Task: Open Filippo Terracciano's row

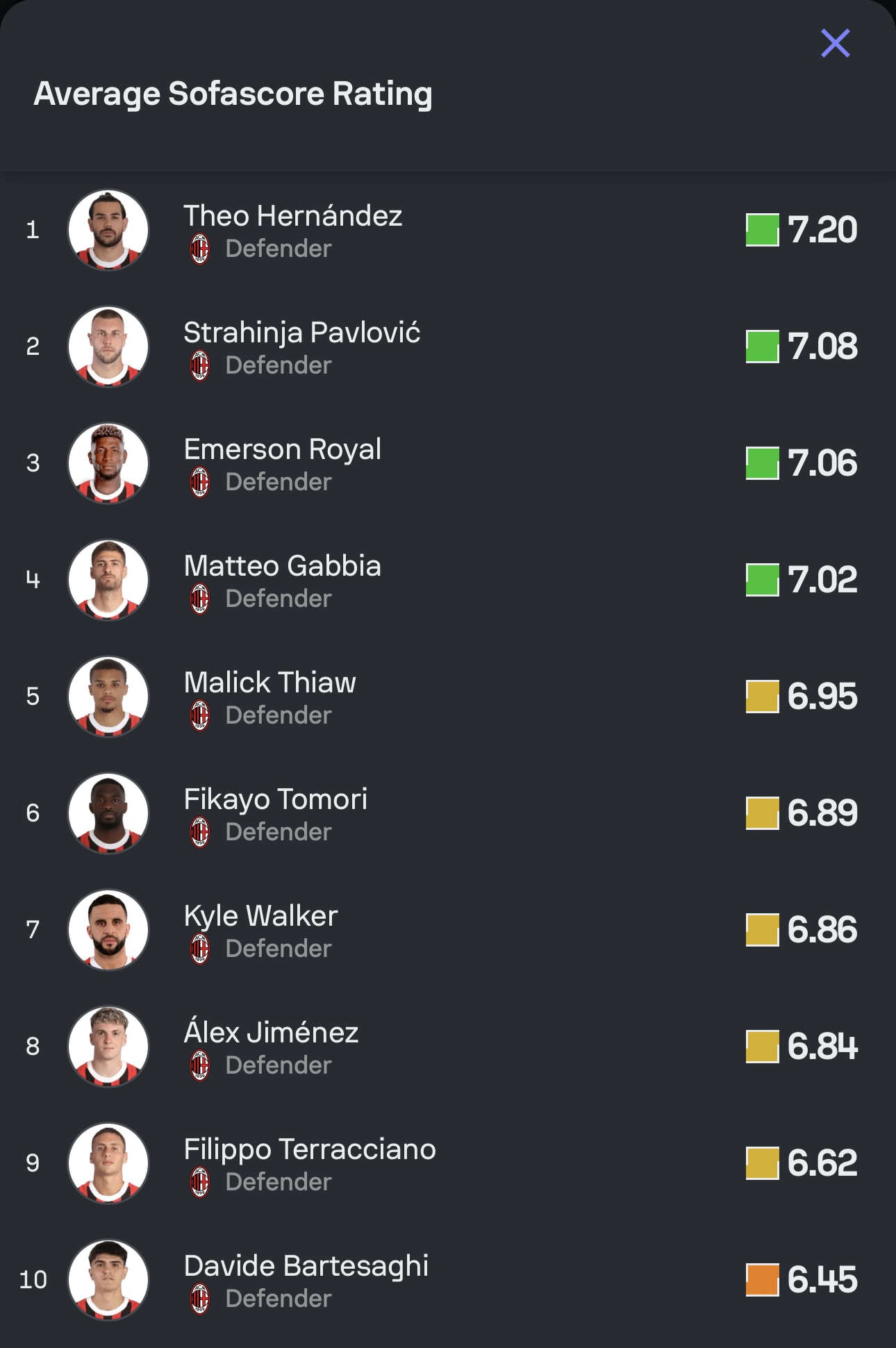Action: click(310, 1149)
